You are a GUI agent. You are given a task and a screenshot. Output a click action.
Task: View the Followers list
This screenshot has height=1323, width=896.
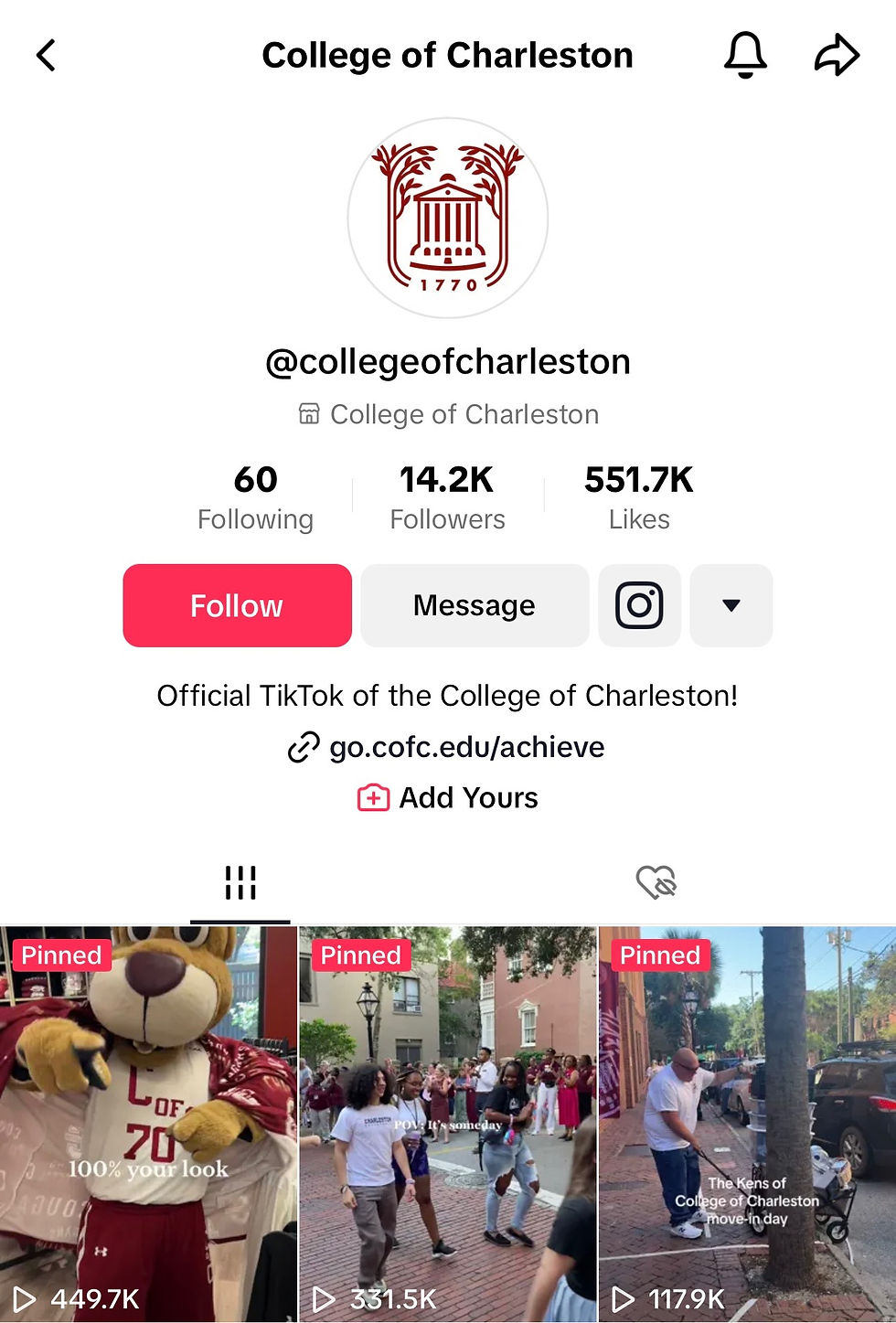(x=447, y=498)
